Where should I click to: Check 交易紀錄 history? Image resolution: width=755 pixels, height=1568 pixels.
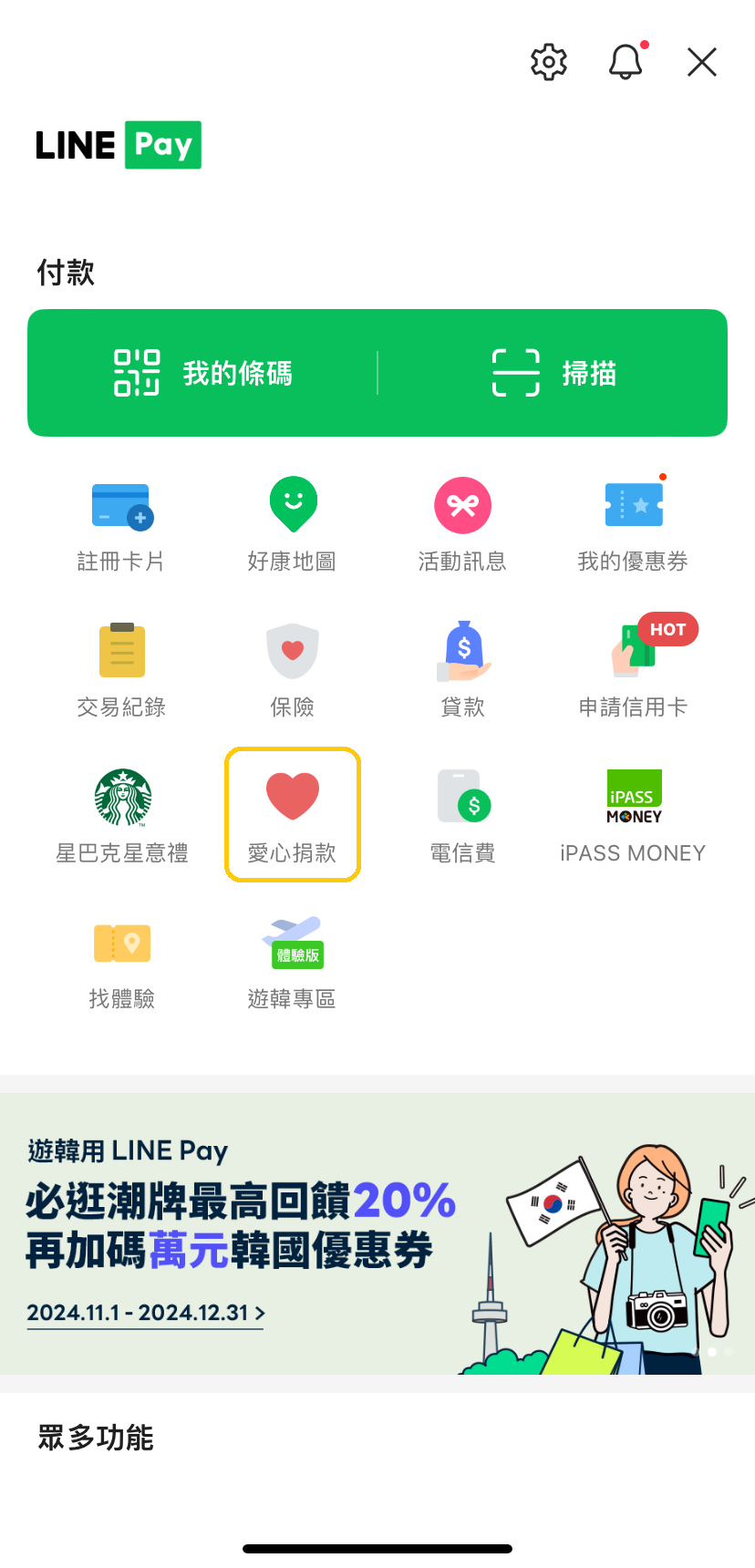121,669
